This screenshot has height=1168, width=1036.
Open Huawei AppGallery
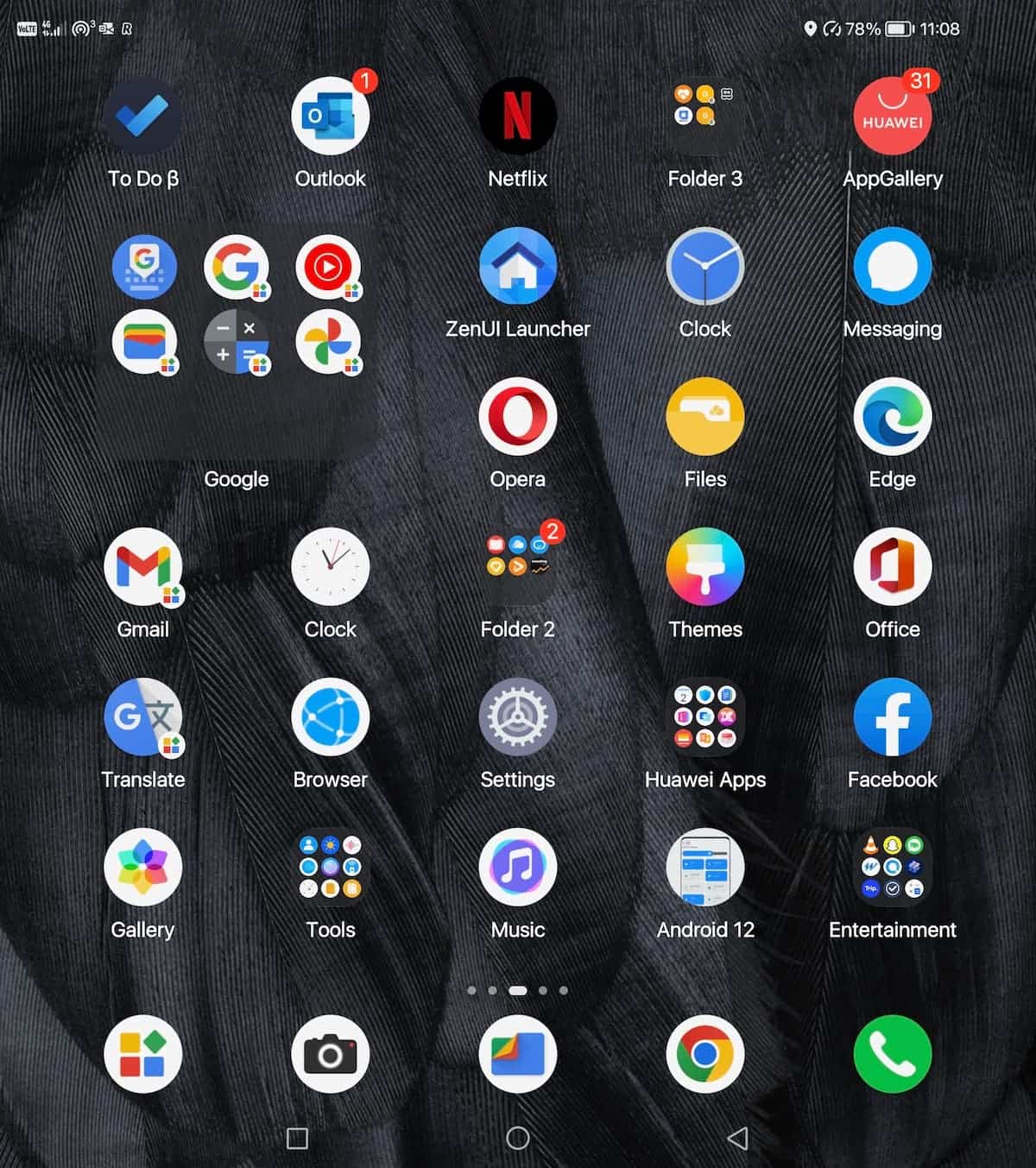click(892, 117)
